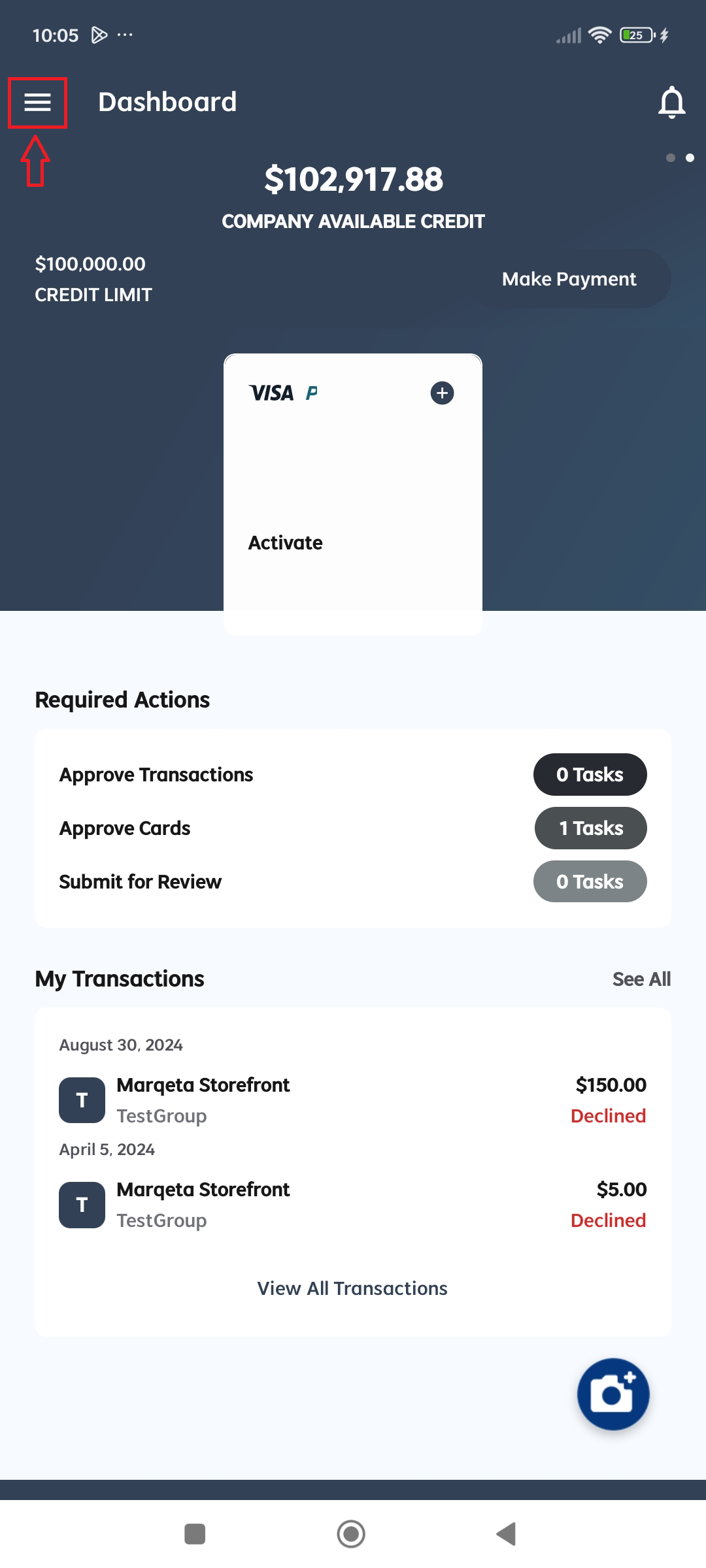Tap View All Transactions
706x1568 pixels.
(352, 1288)
